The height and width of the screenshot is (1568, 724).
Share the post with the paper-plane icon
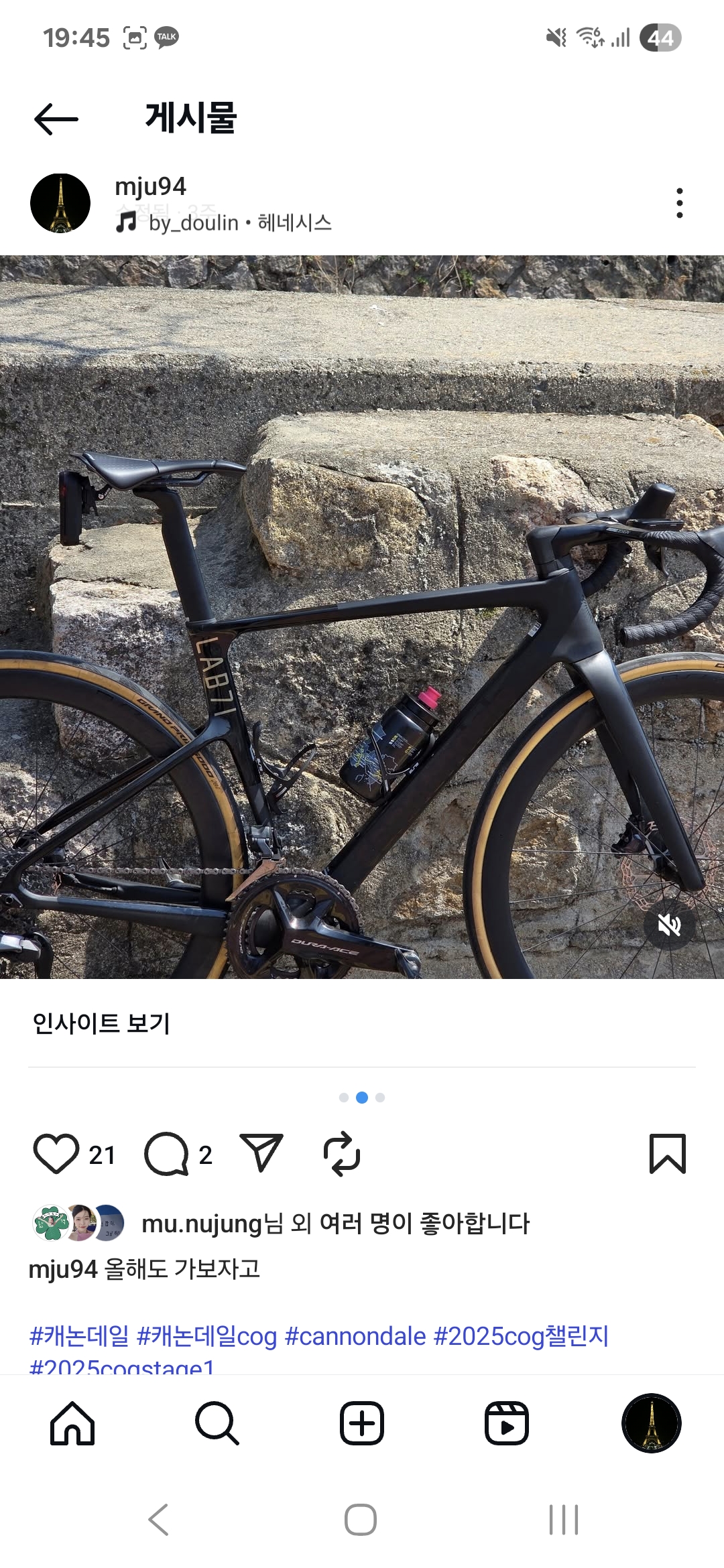(x=261, y=1153)
